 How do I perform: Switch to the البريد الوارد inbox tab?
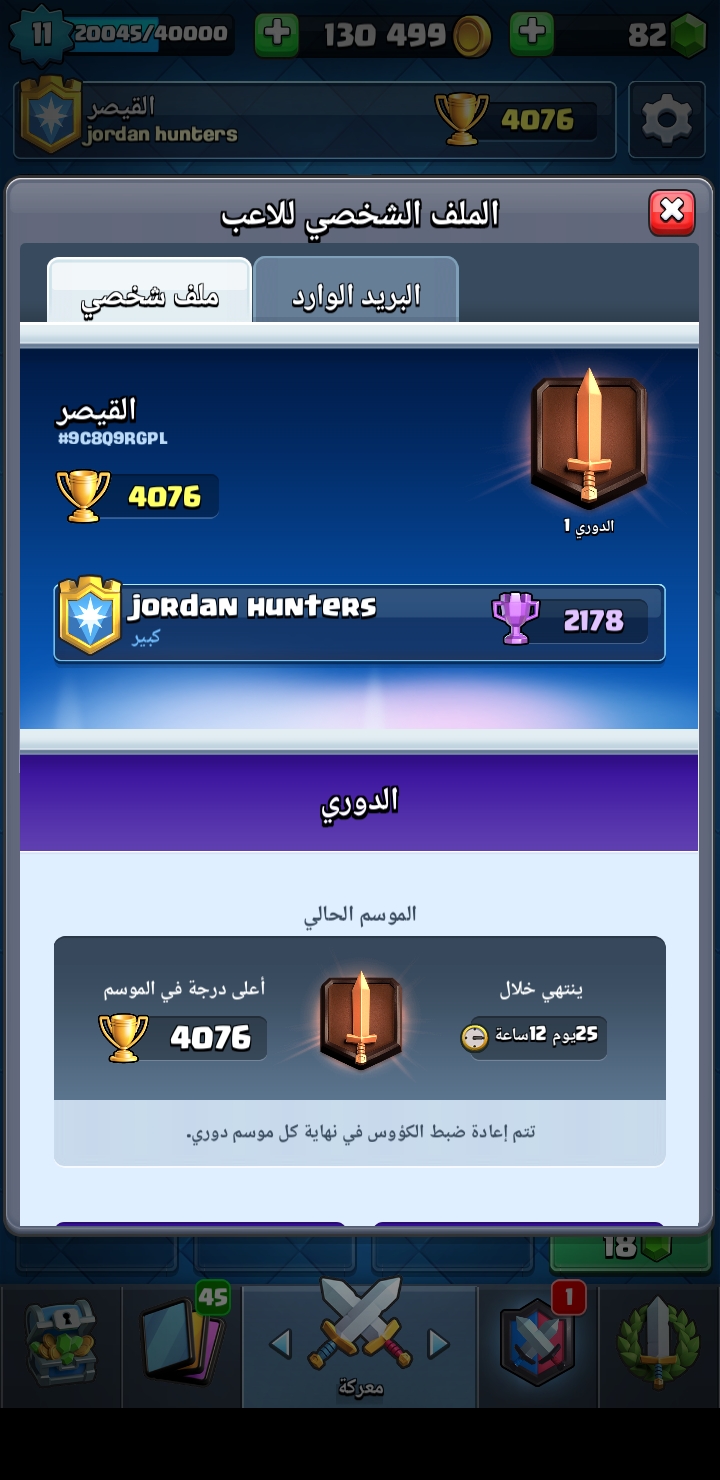point(356,293)
